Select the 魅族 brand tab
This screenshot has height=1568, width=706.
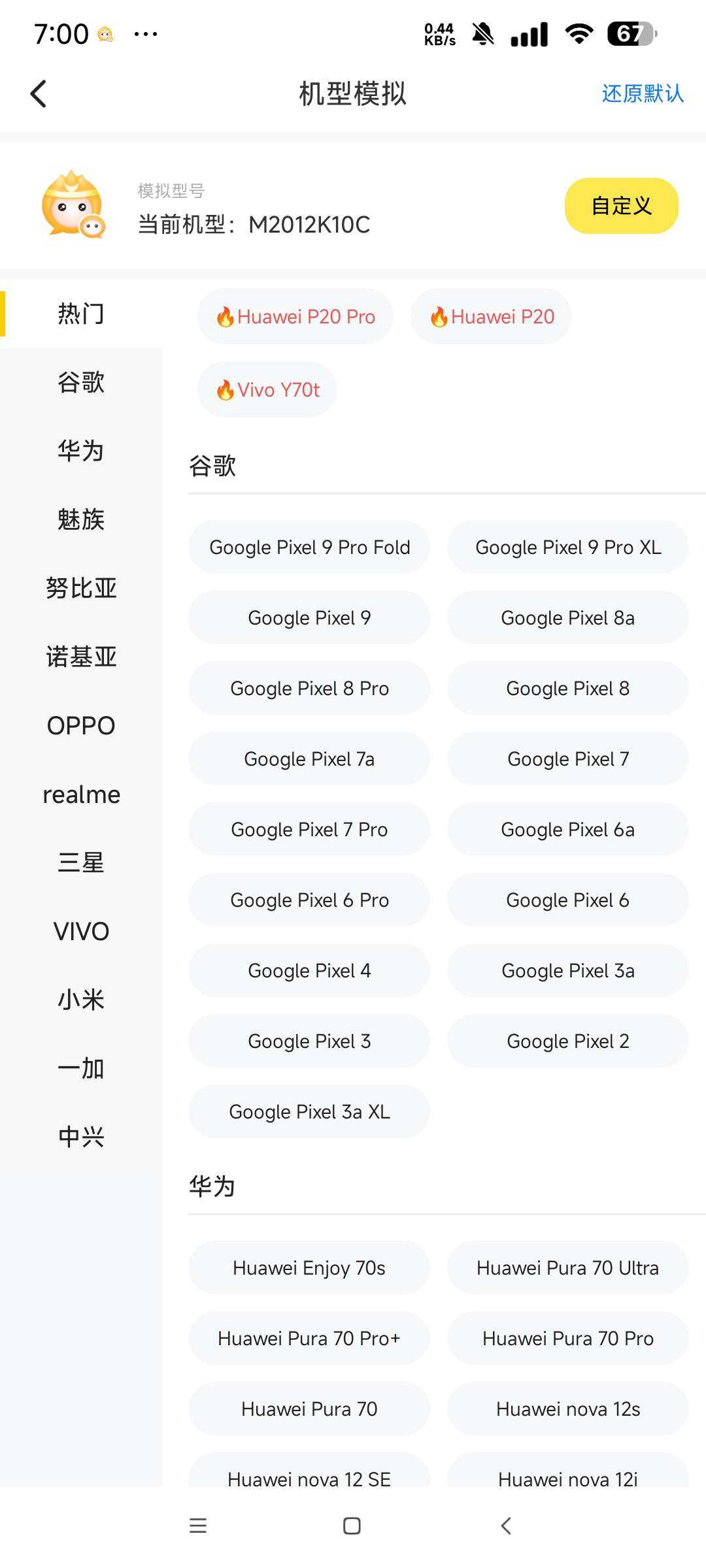(81, 519)
